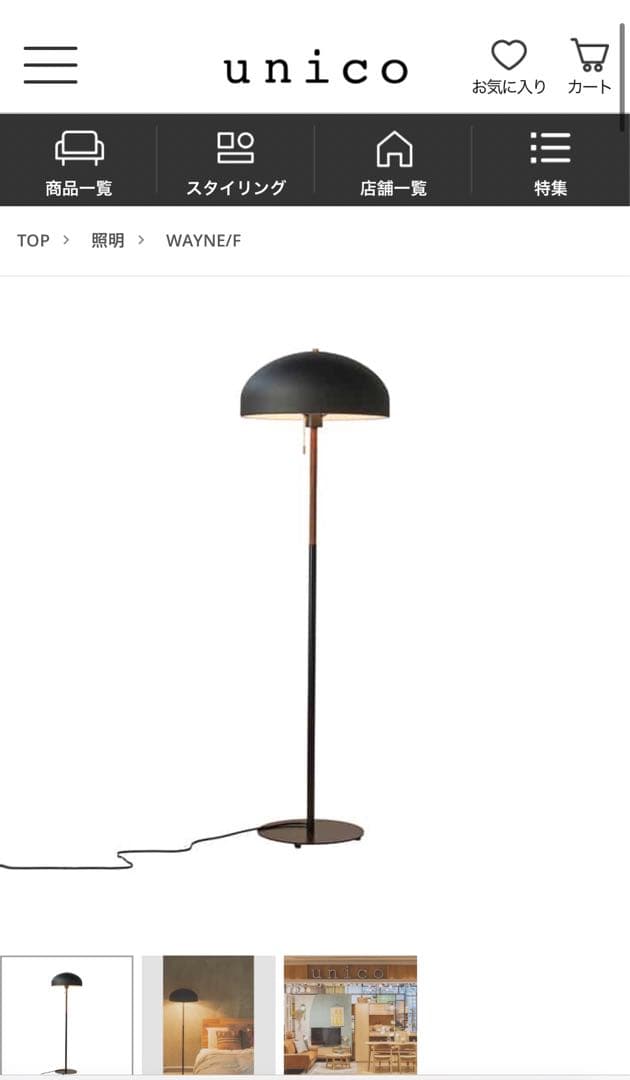Image resolution: width=630 pixels, height=1080 pixels.
Task: Open the カート shopping cart
Action: (x=589, y=67)
